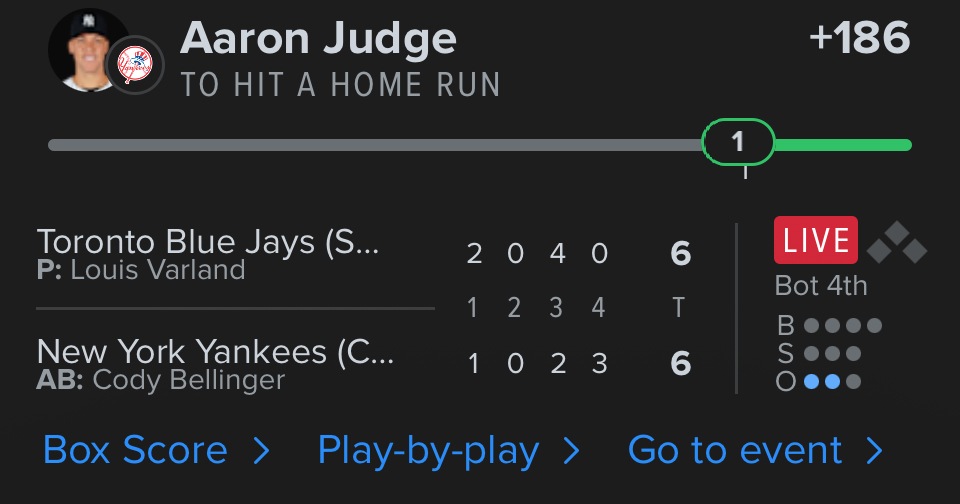Tap Go to event link
Screen dimensions: 960x504
[755, 451]
